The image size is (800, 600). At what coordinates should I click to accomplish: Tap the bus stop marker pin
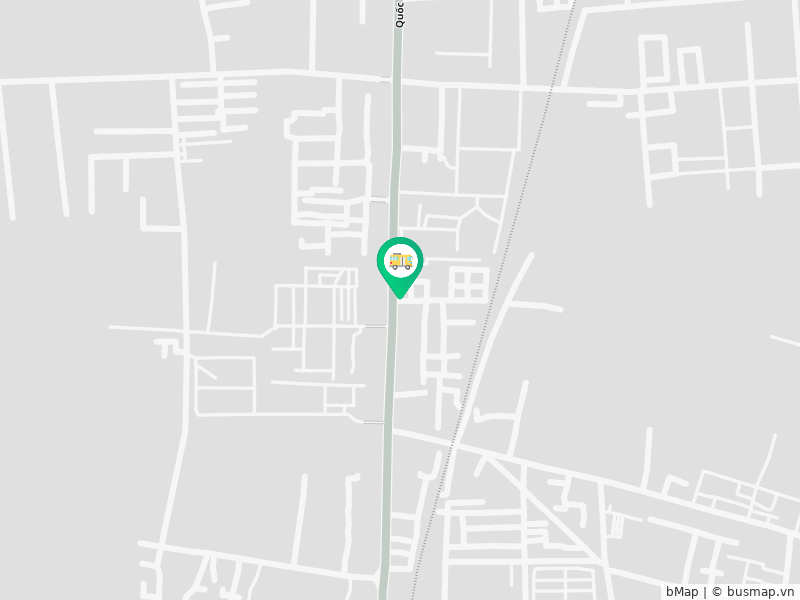pyautogui.click(x=400, y=264)
